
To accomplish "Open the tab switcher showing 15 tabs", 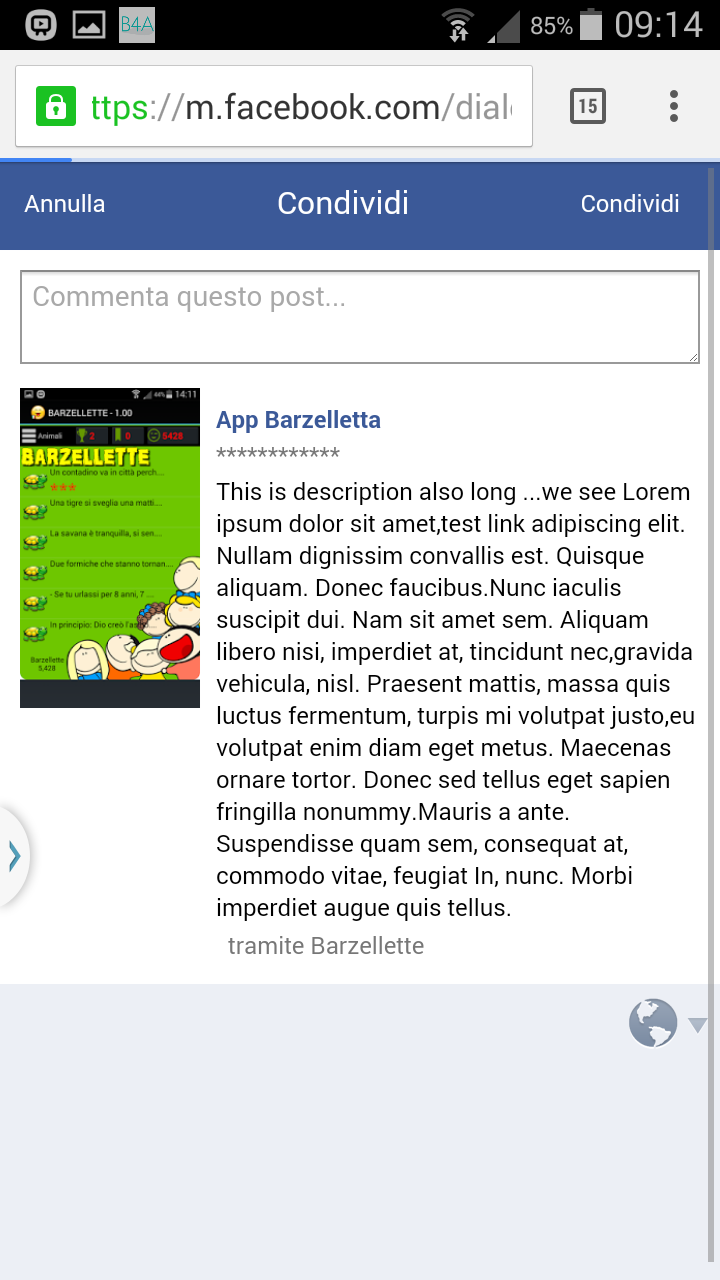I will [588, 106].
